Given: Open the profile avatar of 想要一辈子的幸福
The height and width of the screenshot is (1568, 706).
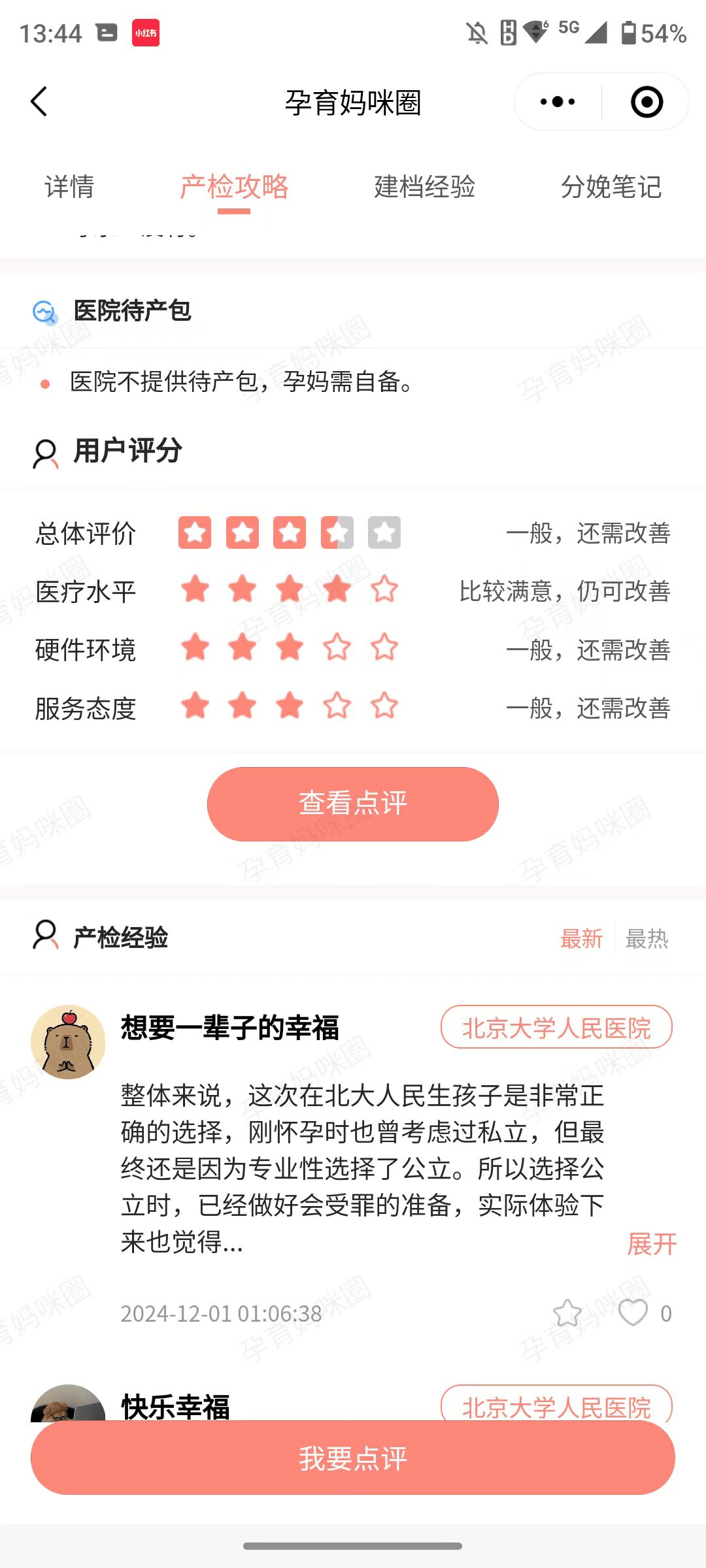Looking at the screenshot, I should 68,1041.
